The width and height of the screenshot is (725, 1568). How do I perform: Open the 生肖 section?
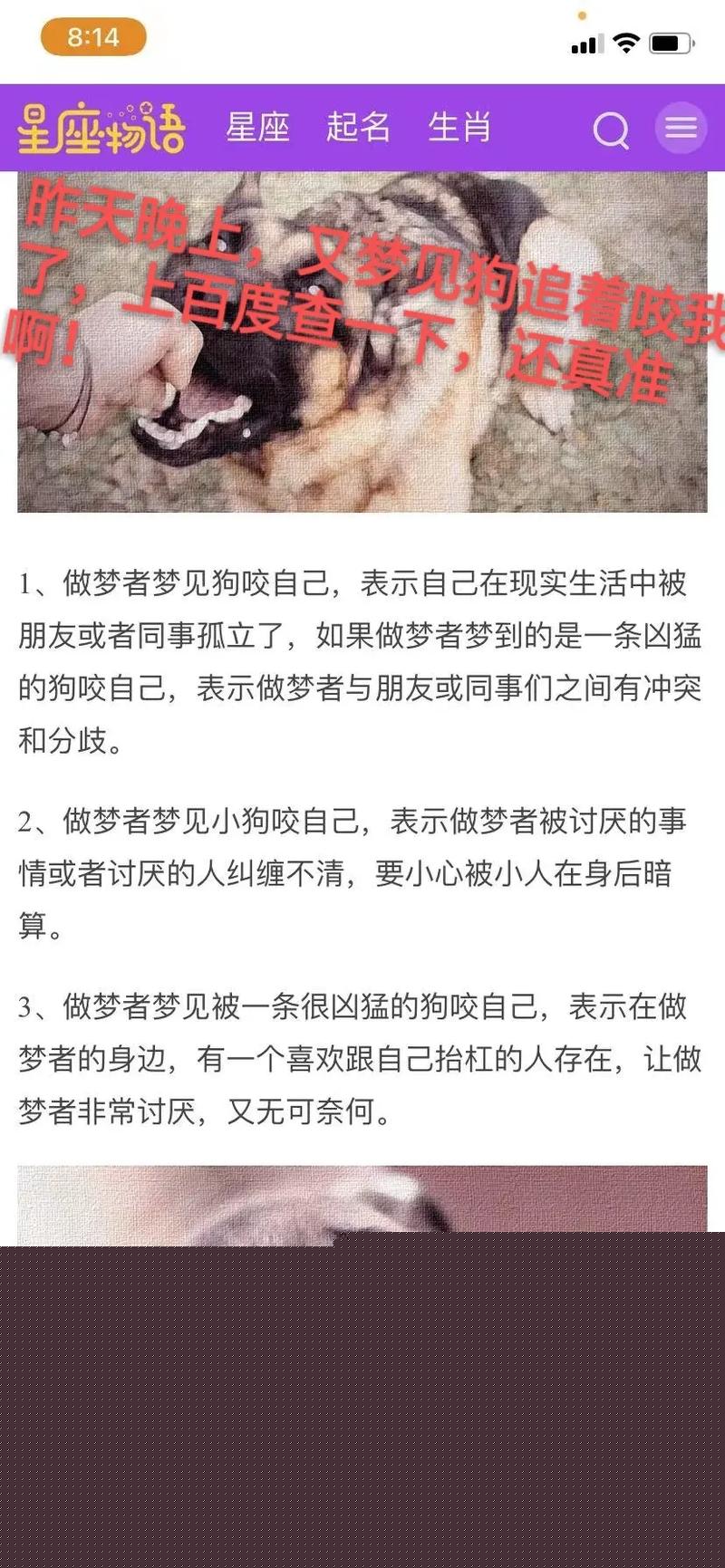point(459,127)
